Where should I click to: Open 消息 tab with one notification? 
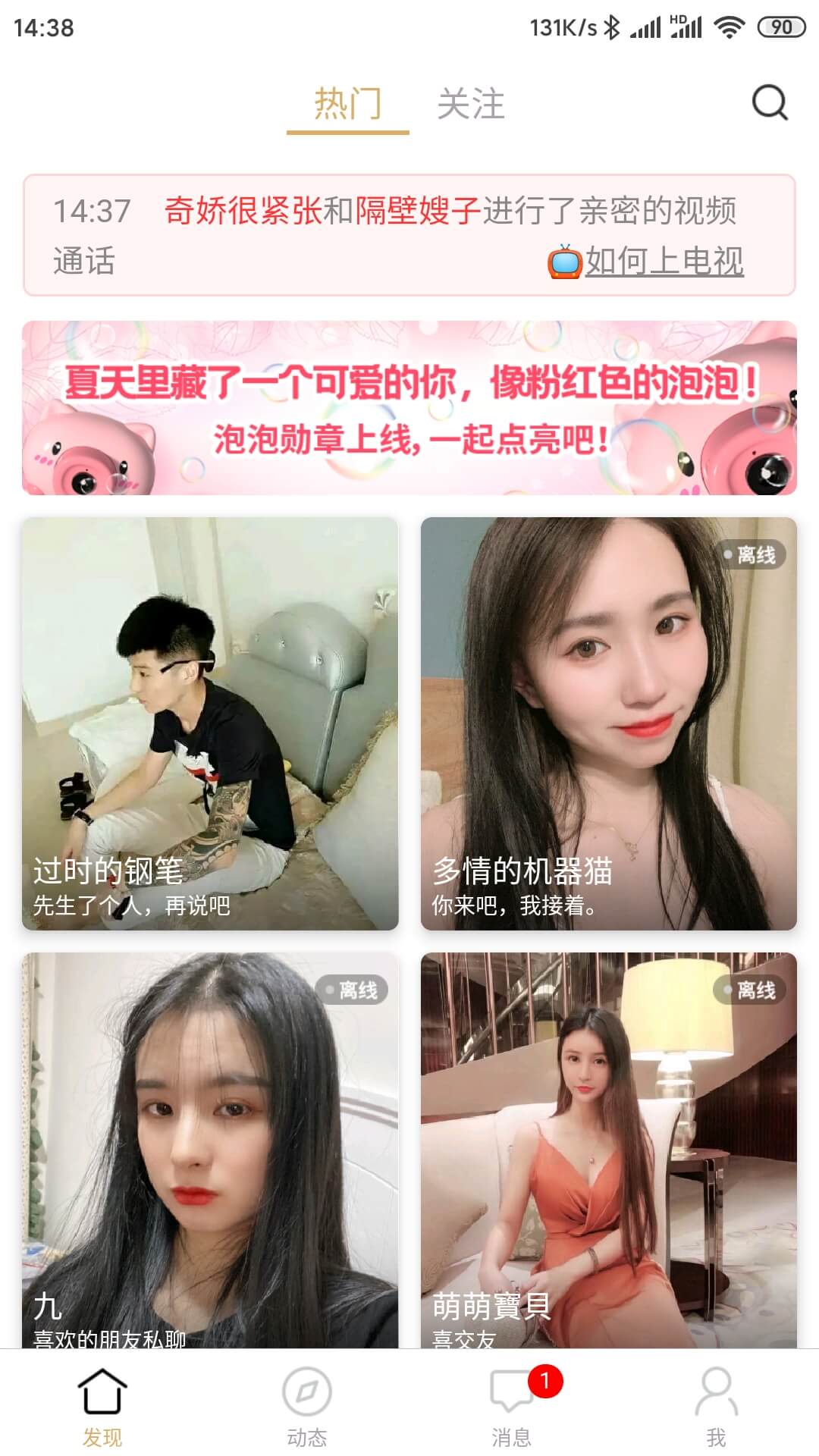click(512, 1405)
